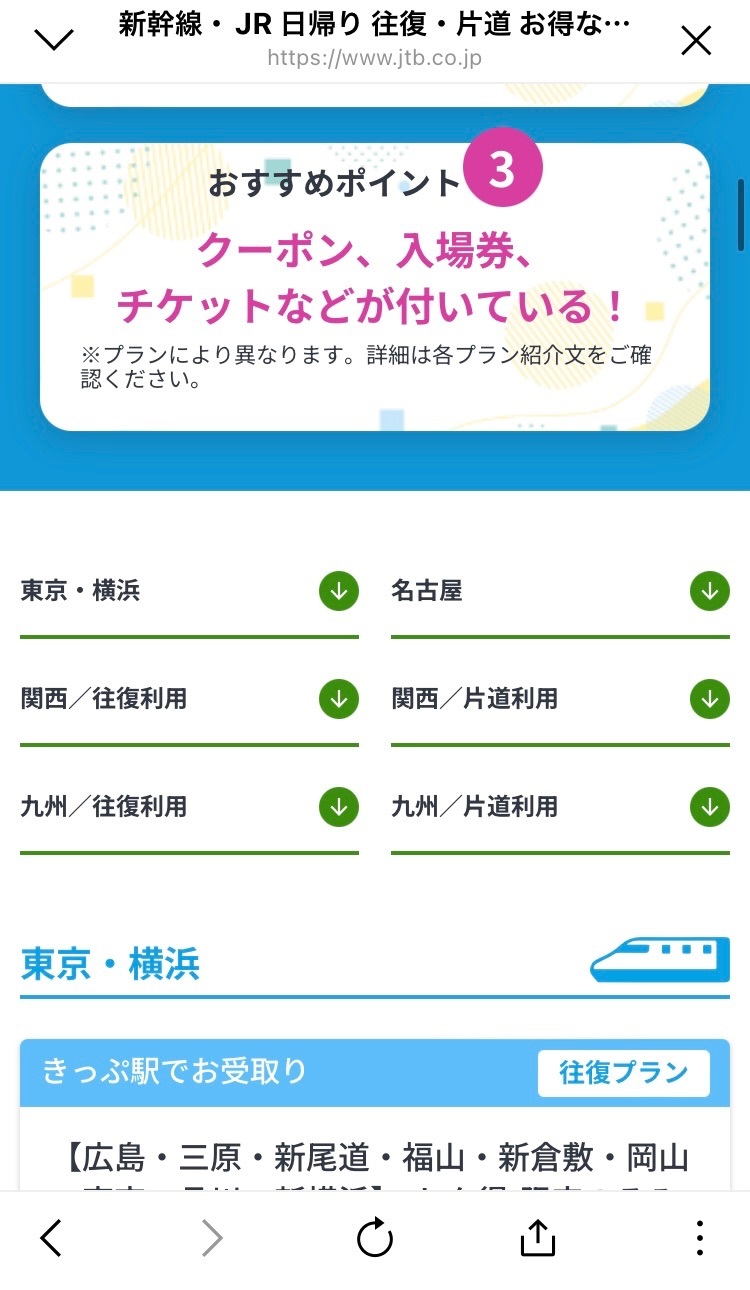Open the 九州／往復利用 section link
This screenshot has width=750, height=1290.
189,807
